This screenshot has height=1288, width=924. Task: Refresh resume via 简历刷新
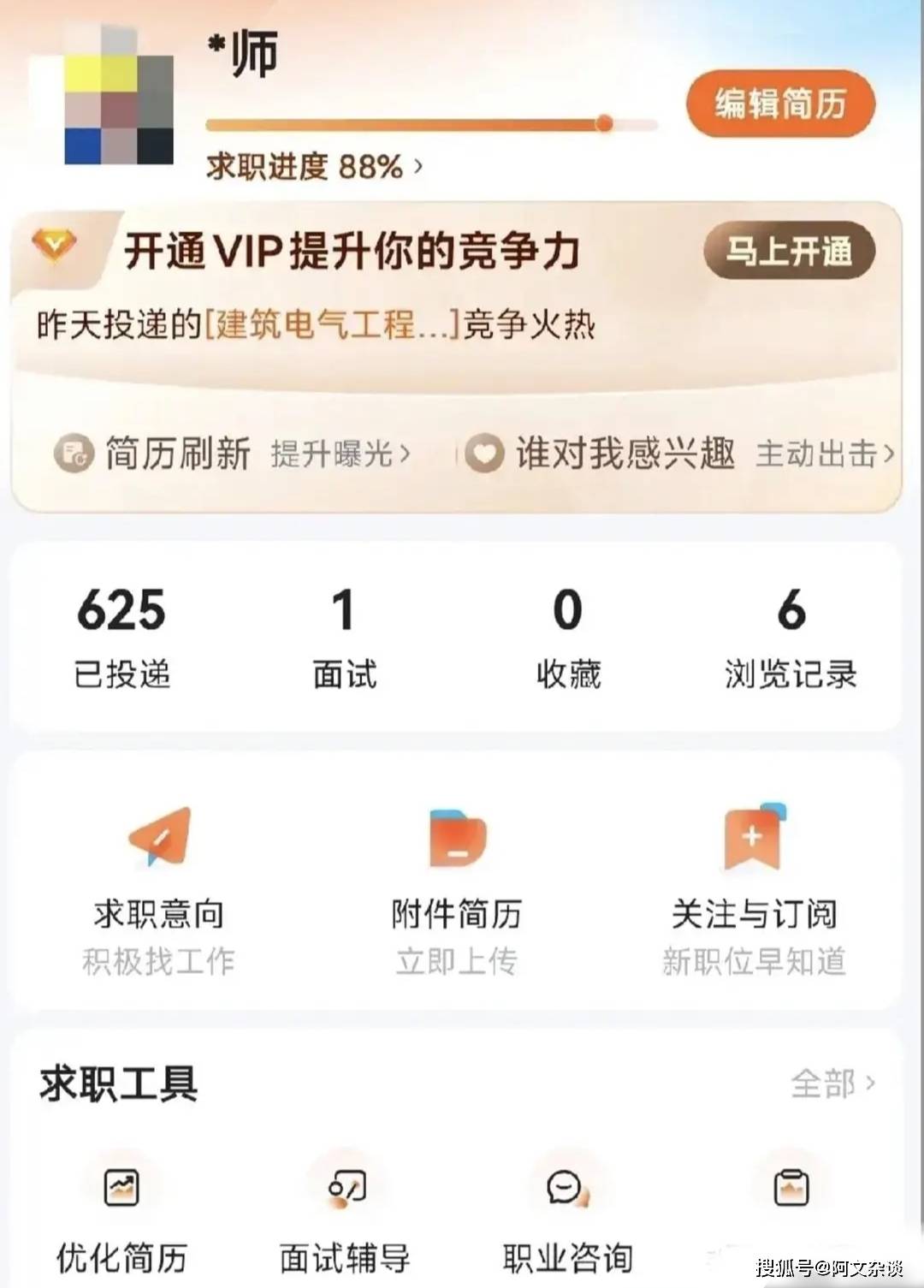pyautogui.click(x=233, y=453)
